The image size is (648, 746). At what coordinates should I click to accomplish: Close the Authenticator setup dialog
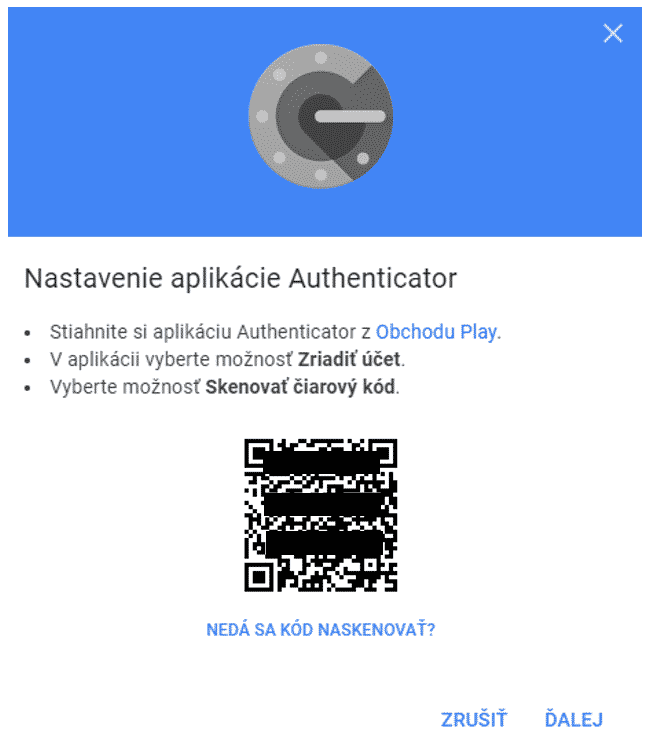(x=613, y=34)
